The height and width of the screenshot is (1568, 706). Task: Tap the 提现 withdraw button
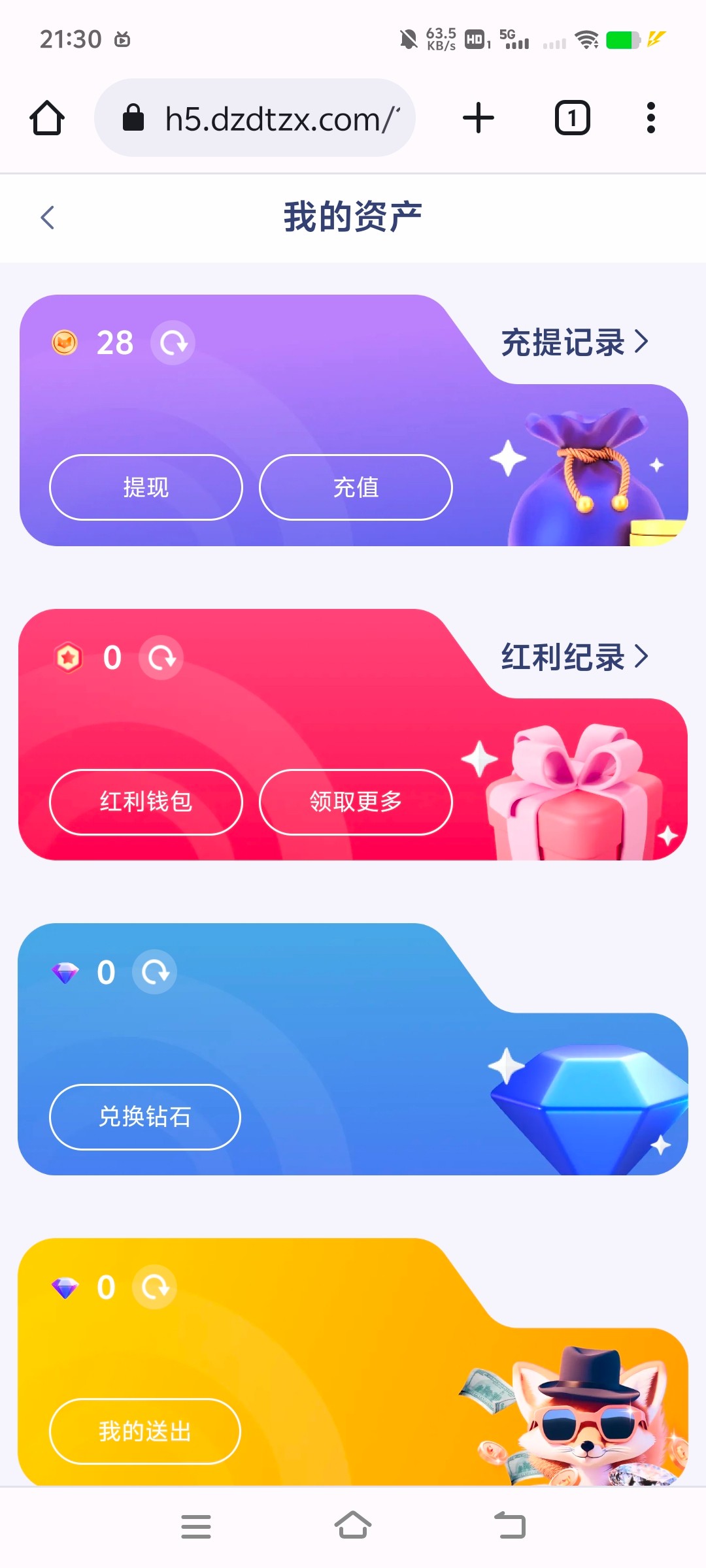click(146, 487)
